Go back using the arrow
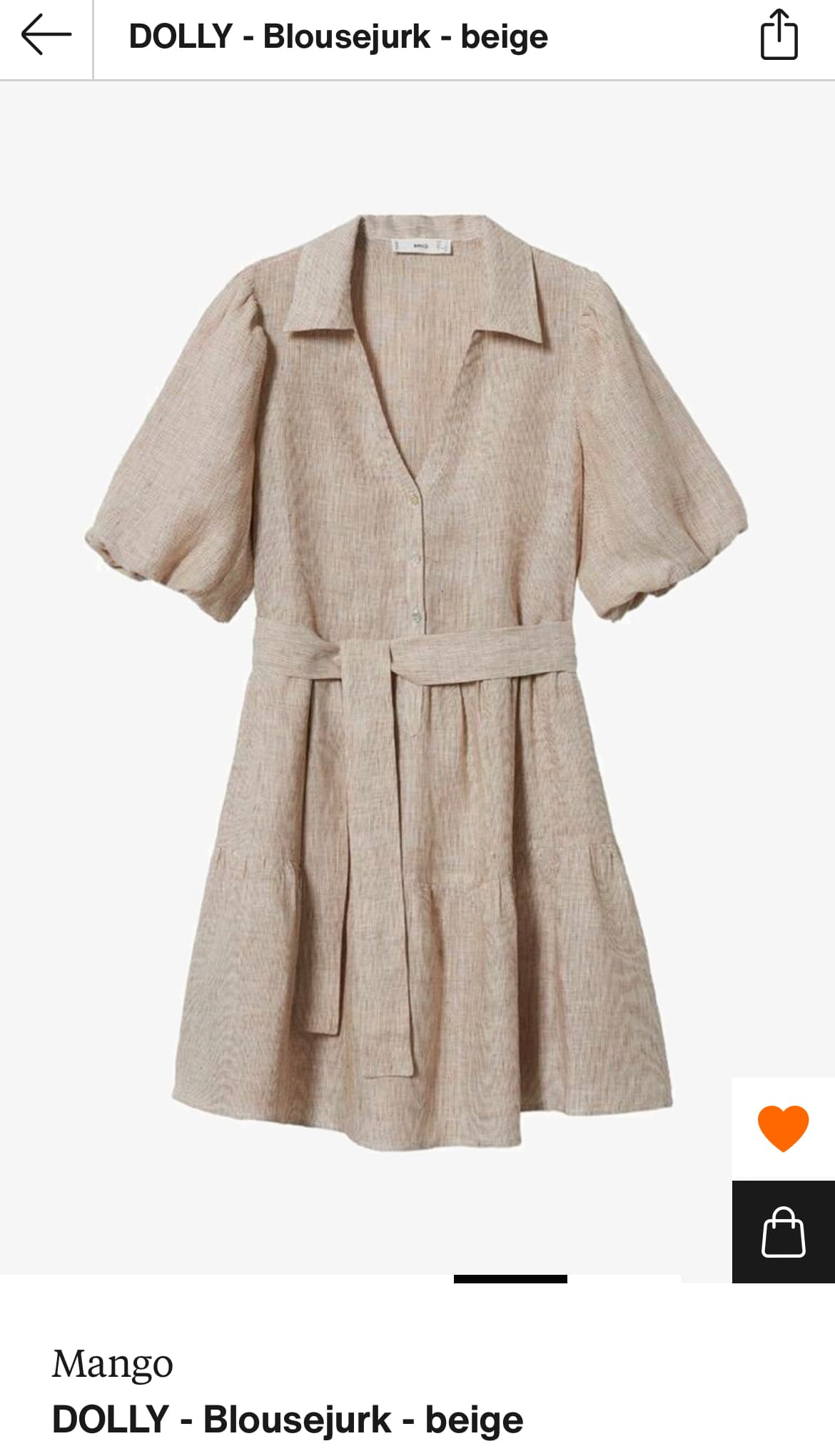This screenshot has width=835, height=1456. (x=46, y=36)
